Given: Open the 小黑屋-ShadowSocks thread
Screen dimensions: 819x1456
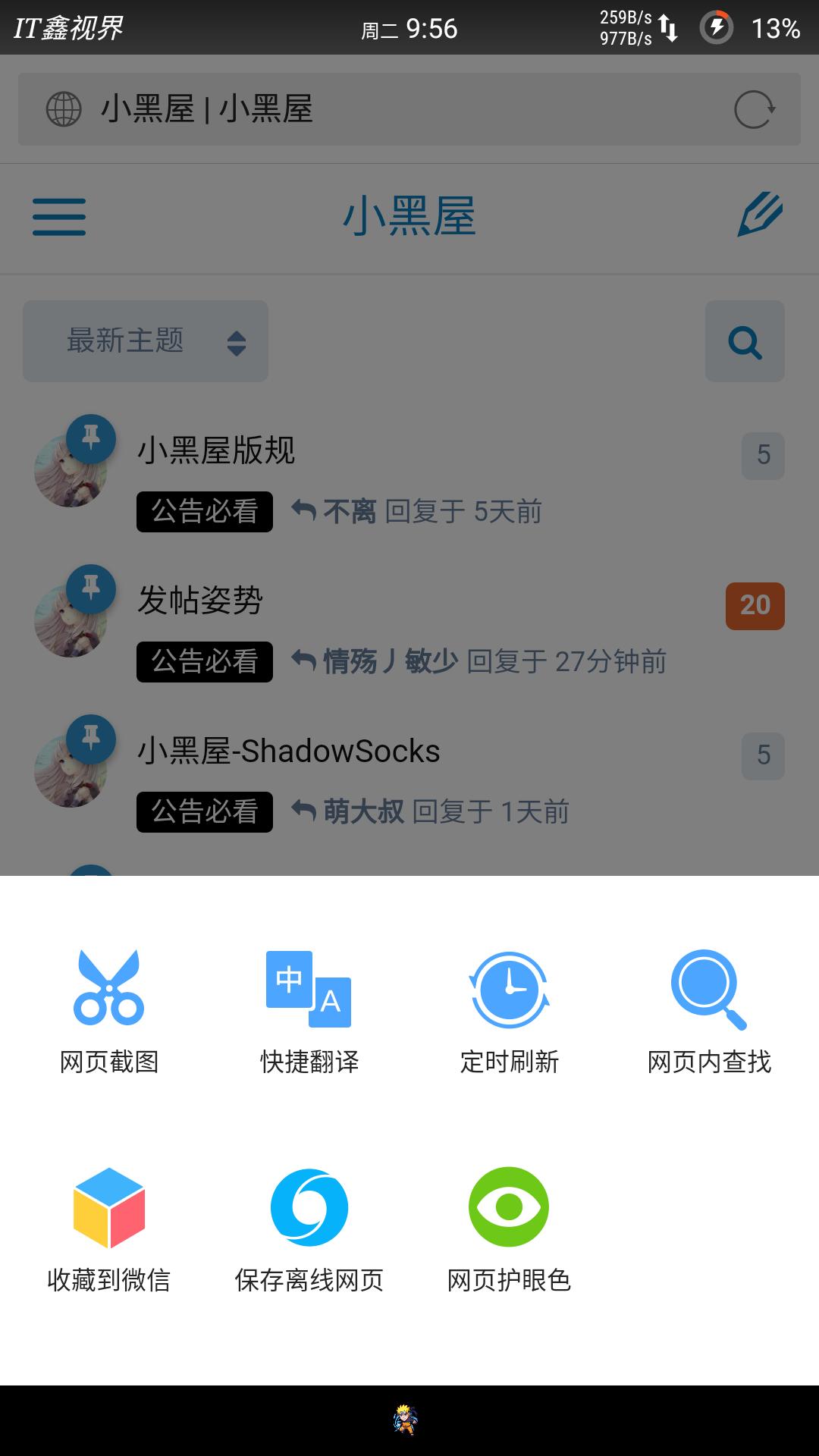Looking at the screenshot, I should pyautogui.click(x=289, y=752).
